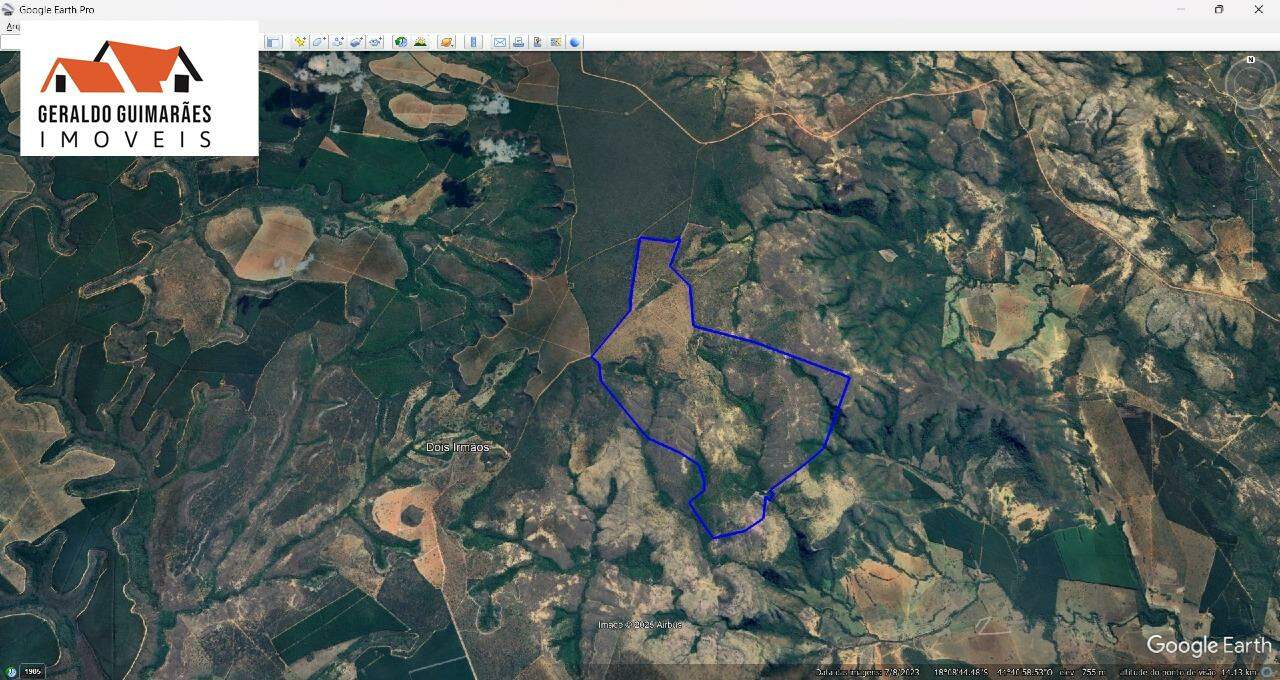
Task: Switch planets with the planet button
Action: click(447, 42)
